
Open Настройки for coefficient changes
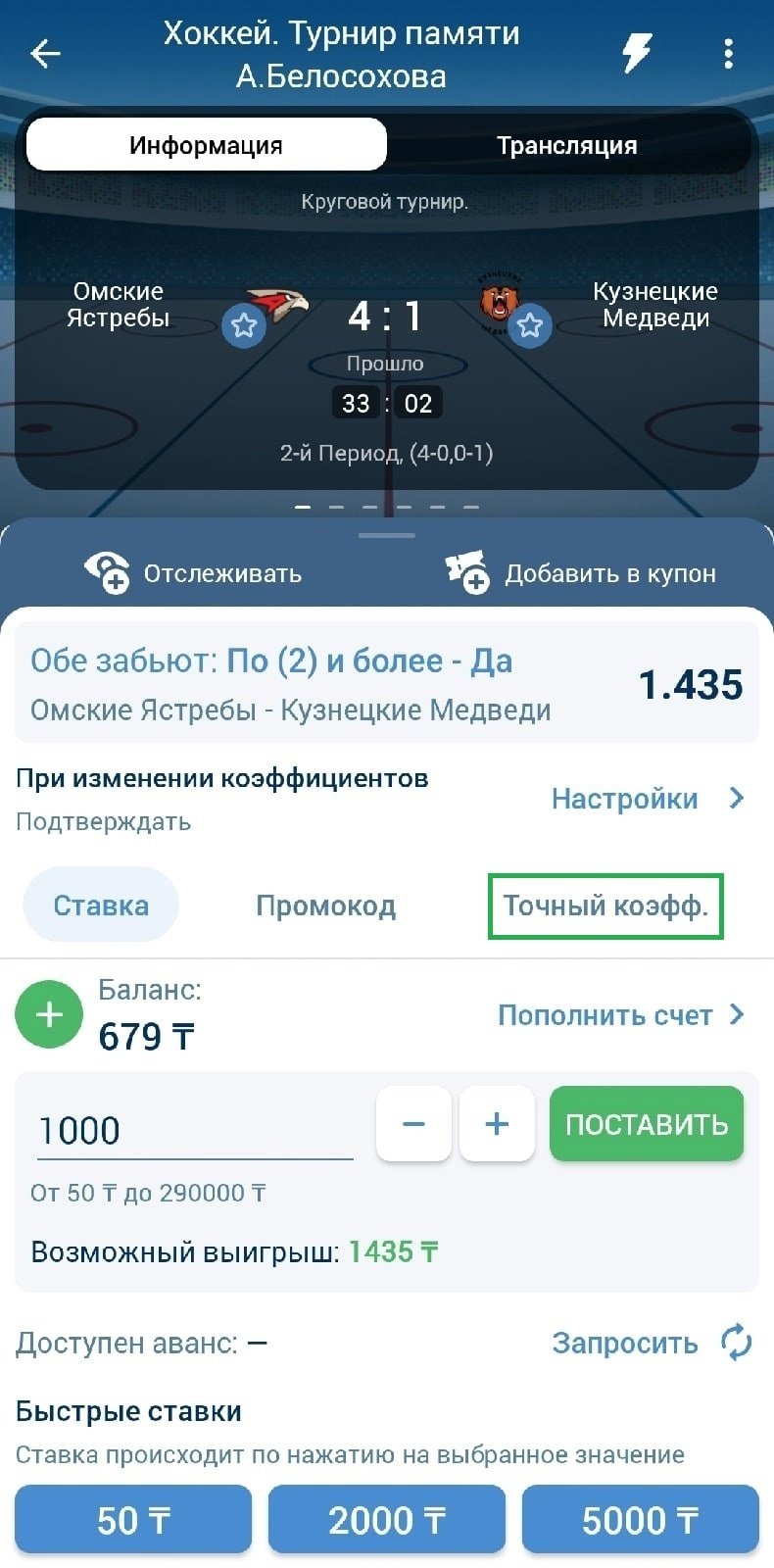pyautogui.click(x=647, y=799)
